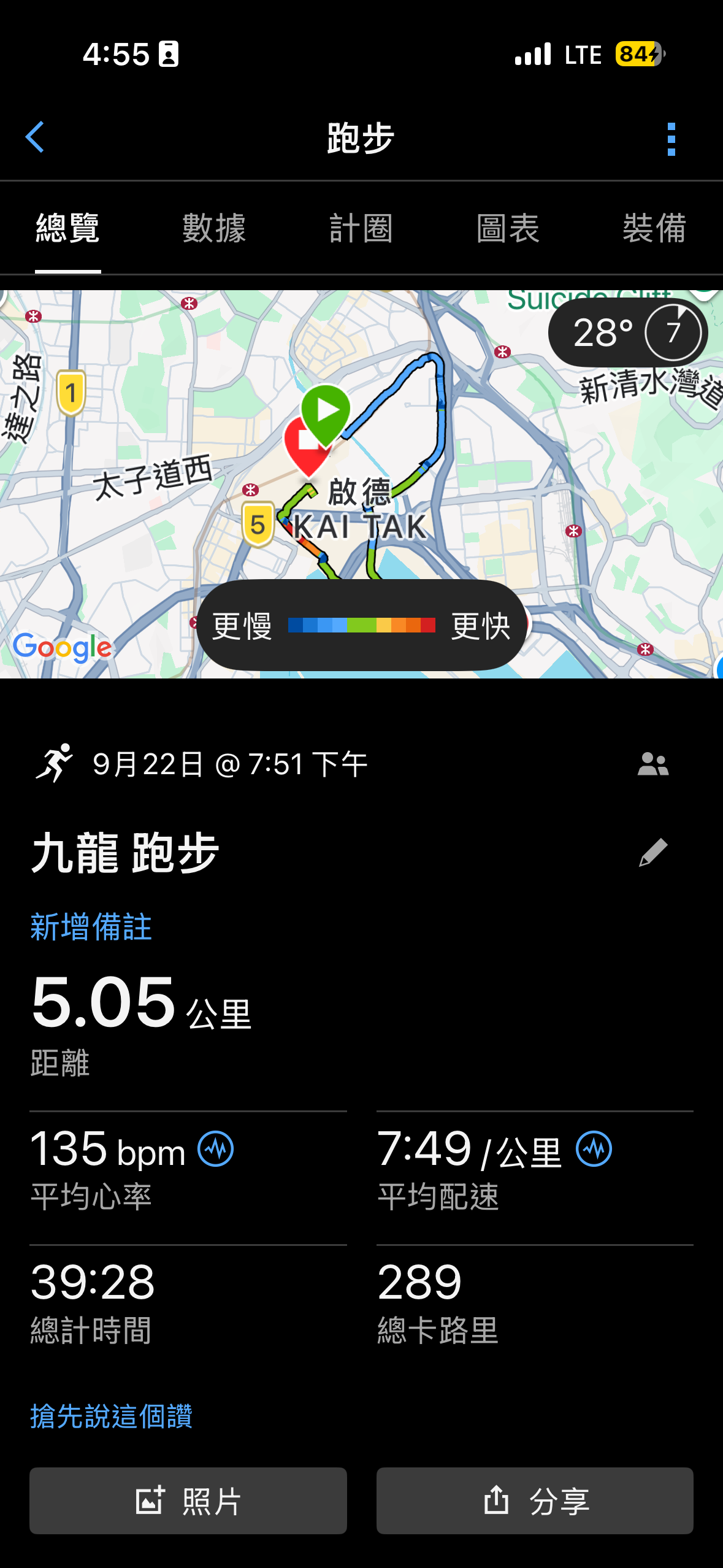Switch to the 數據 tab

click(214, 228)
